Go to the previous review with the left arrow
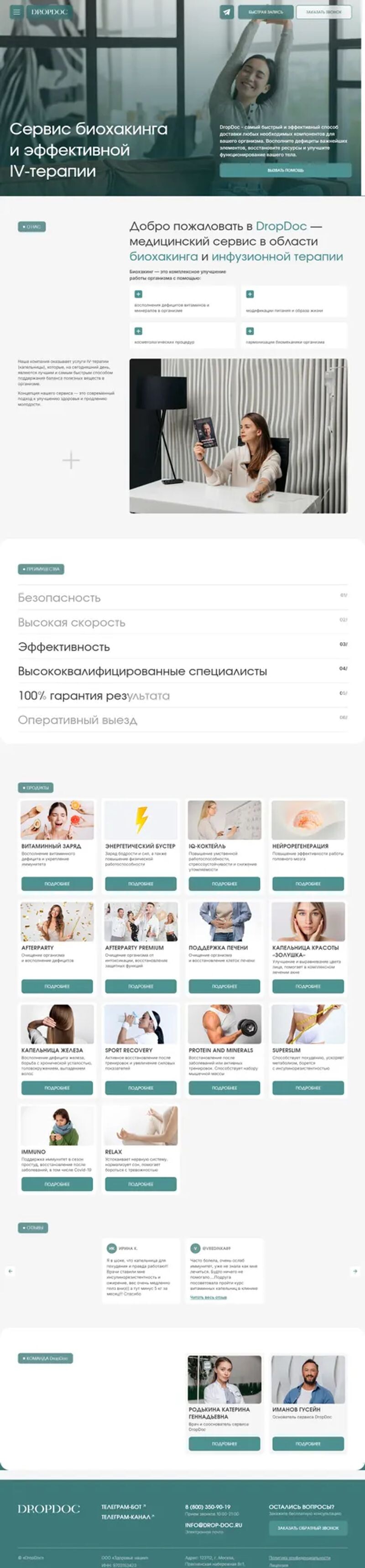 point(10,1271)
